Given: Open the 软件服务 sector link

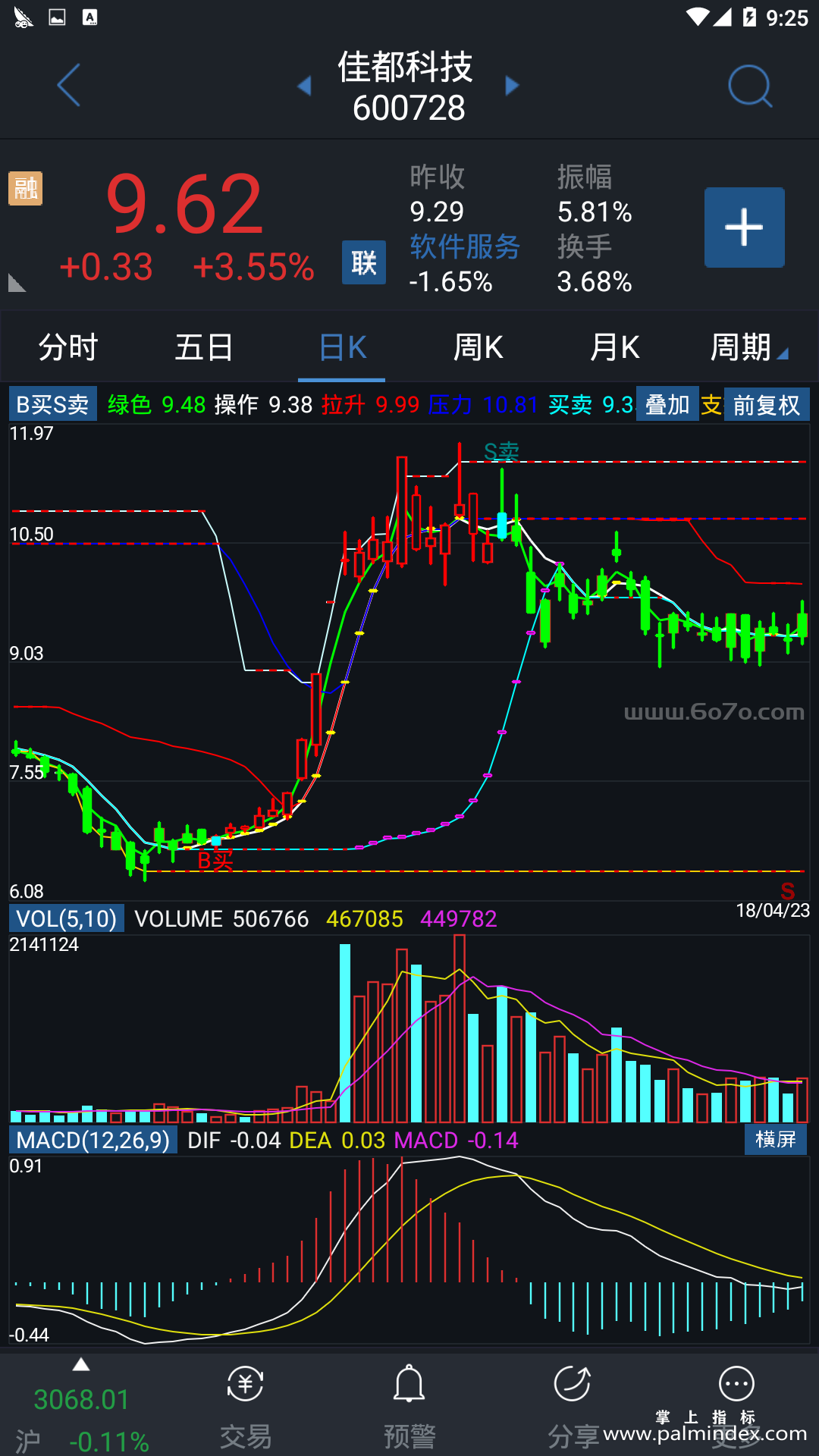Looking at the screenshot, I should pos(464,247).
